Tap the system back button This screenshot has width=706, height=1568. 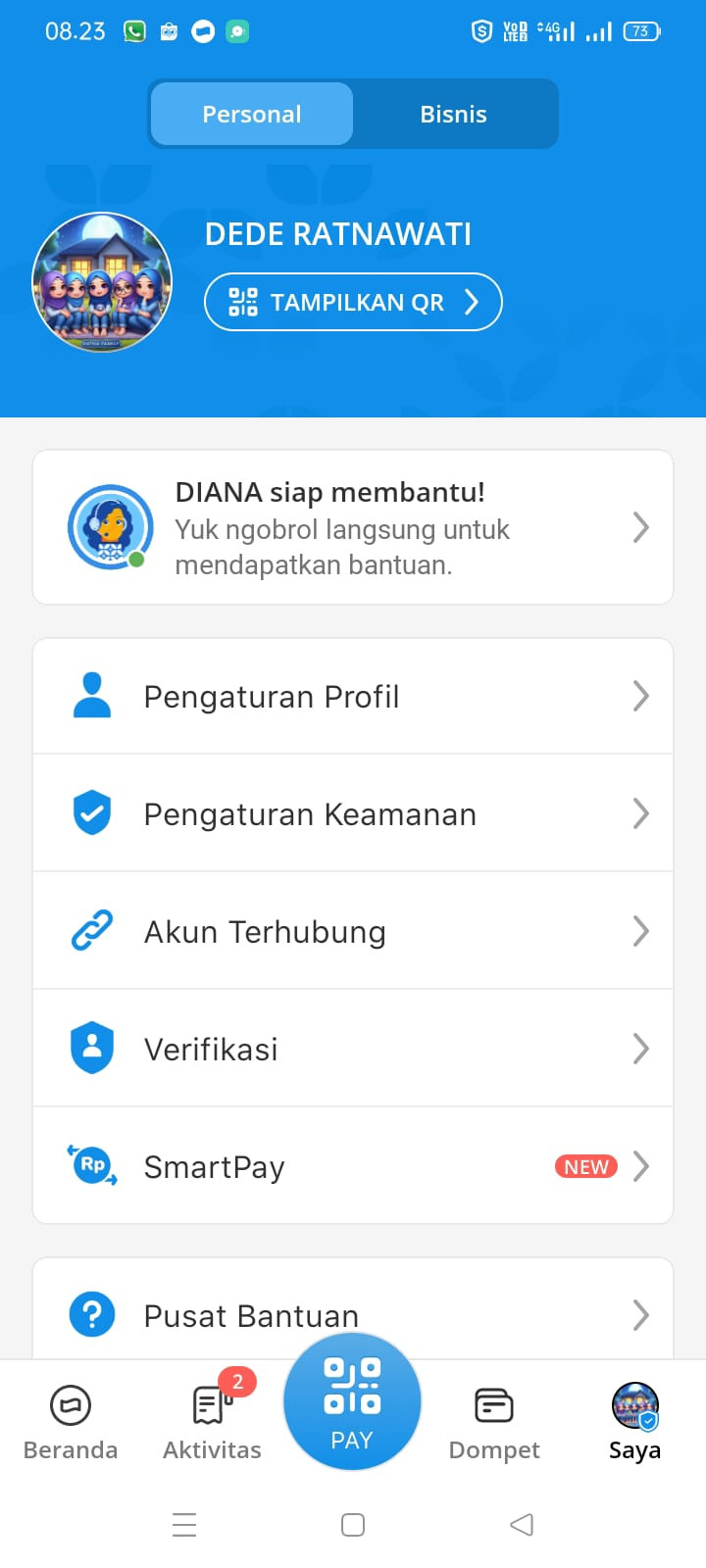522,1525
